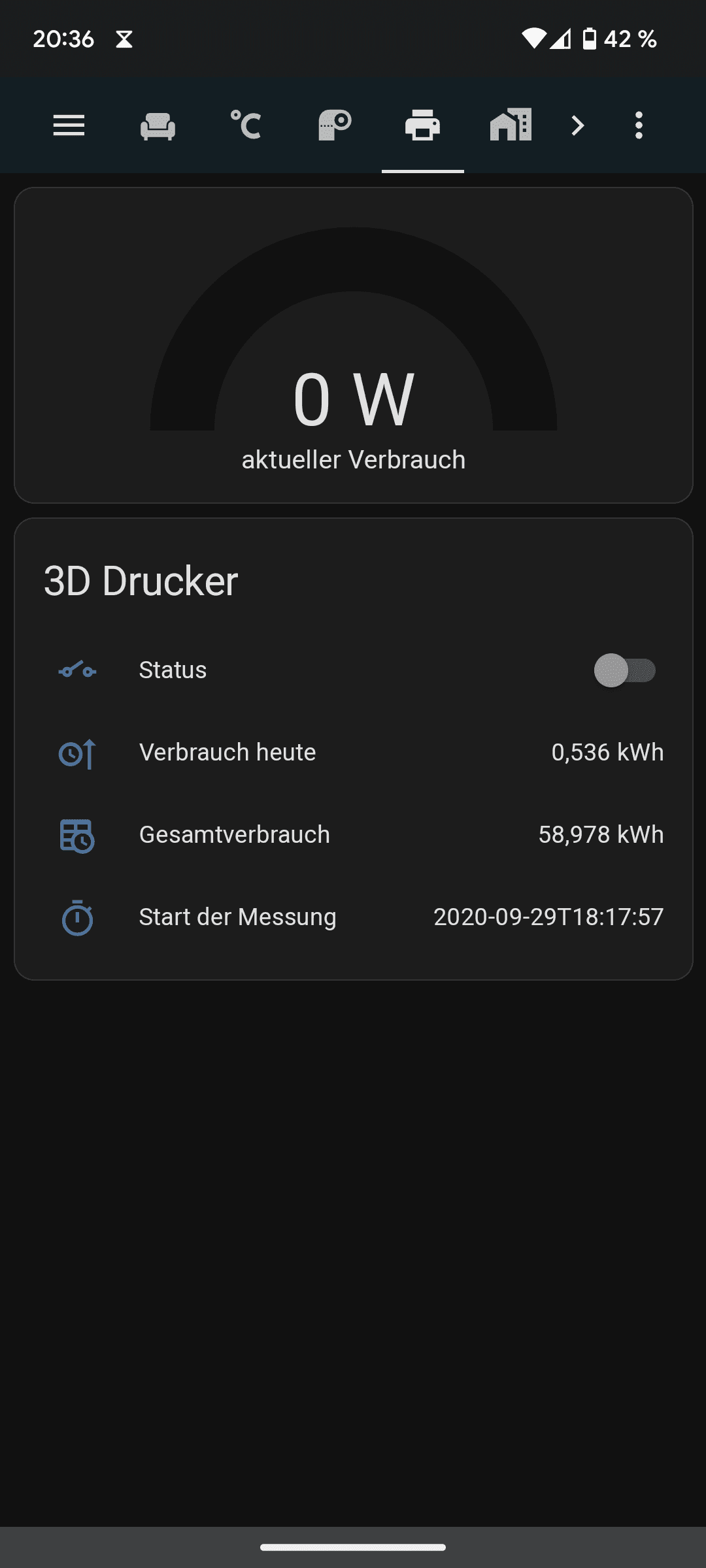Go to the house and building tab
The height and width of the screenshot is (1568, 706).
click(x=511, y=125)
